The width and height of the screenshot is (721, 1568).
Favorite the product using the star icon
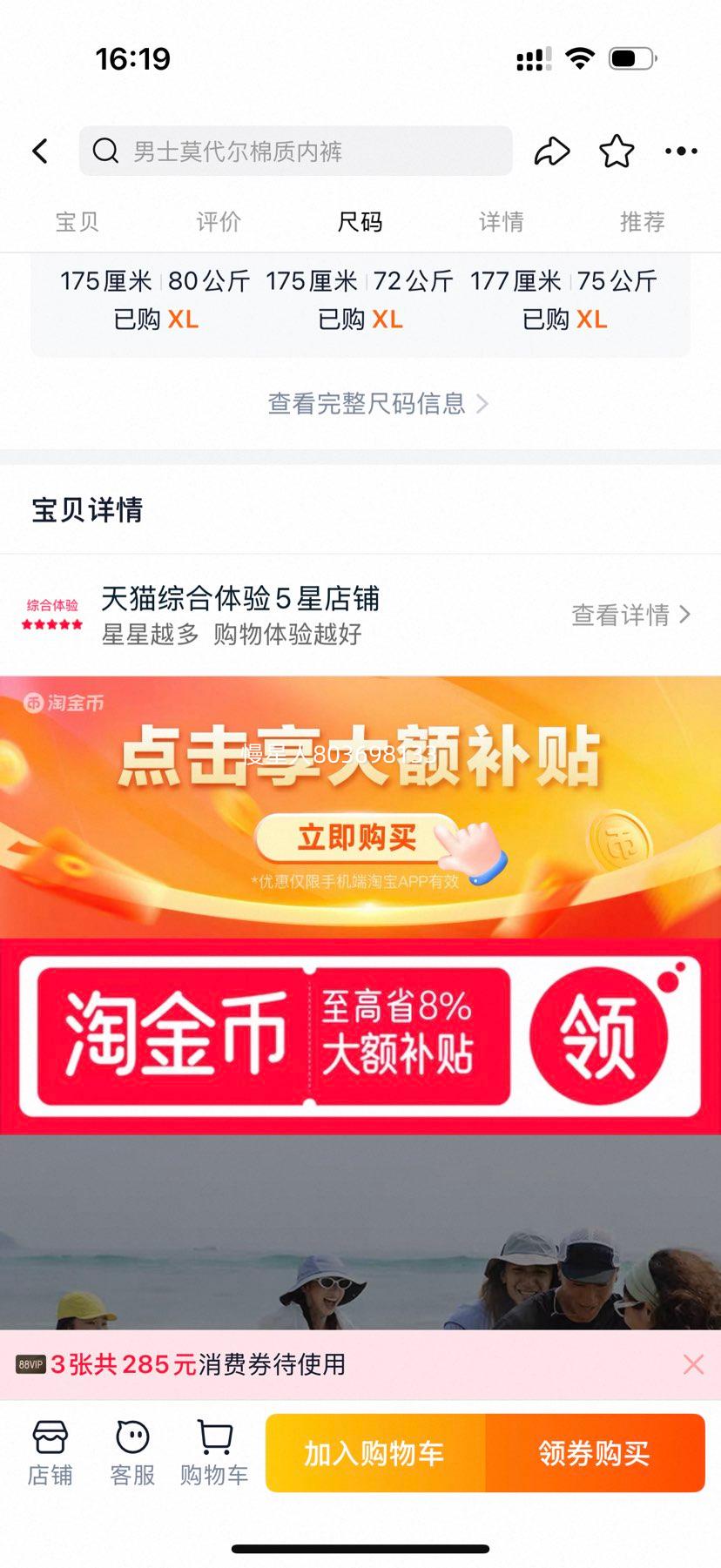pos(617,151)
